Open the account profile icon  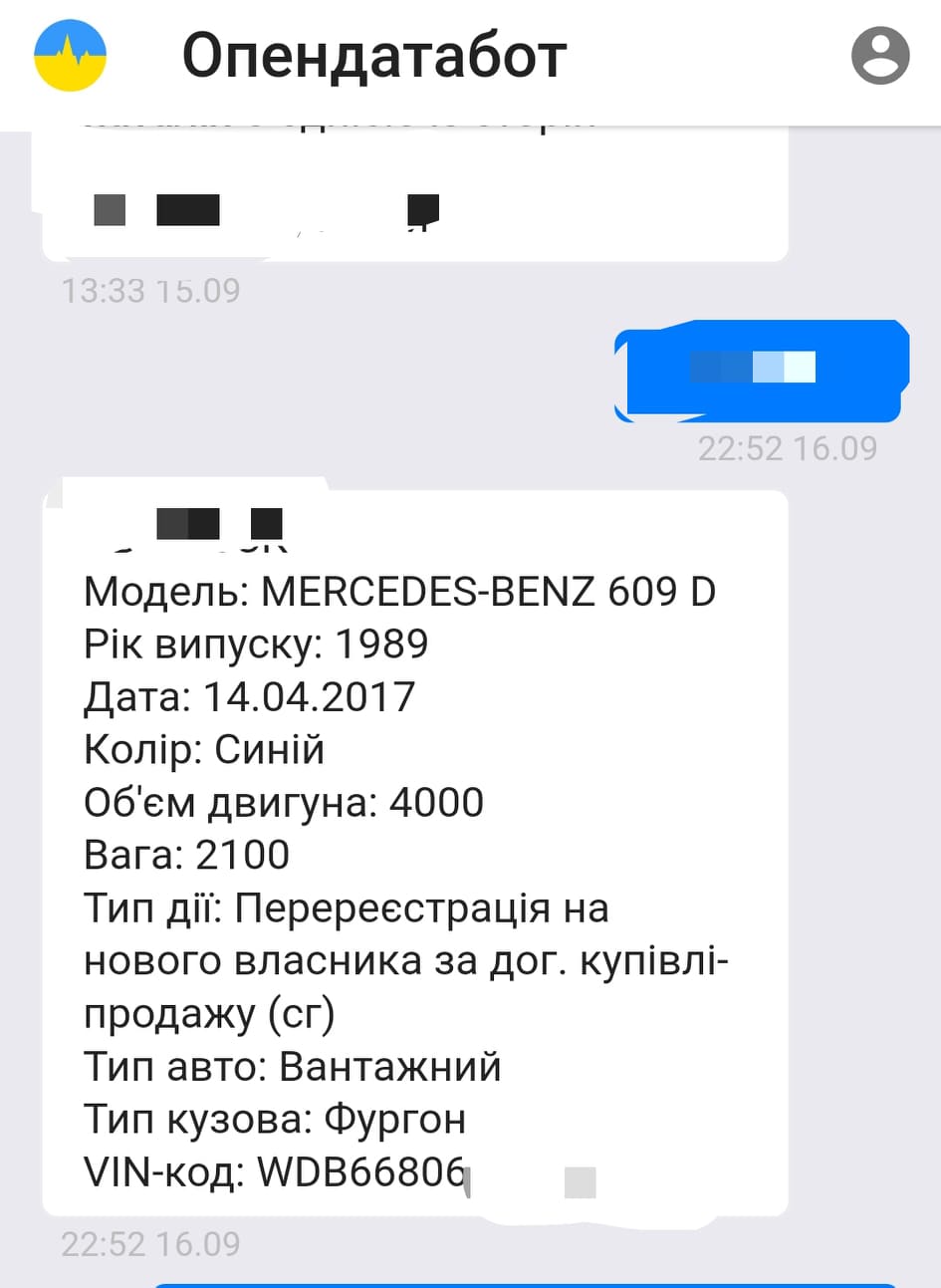[880, 55]
